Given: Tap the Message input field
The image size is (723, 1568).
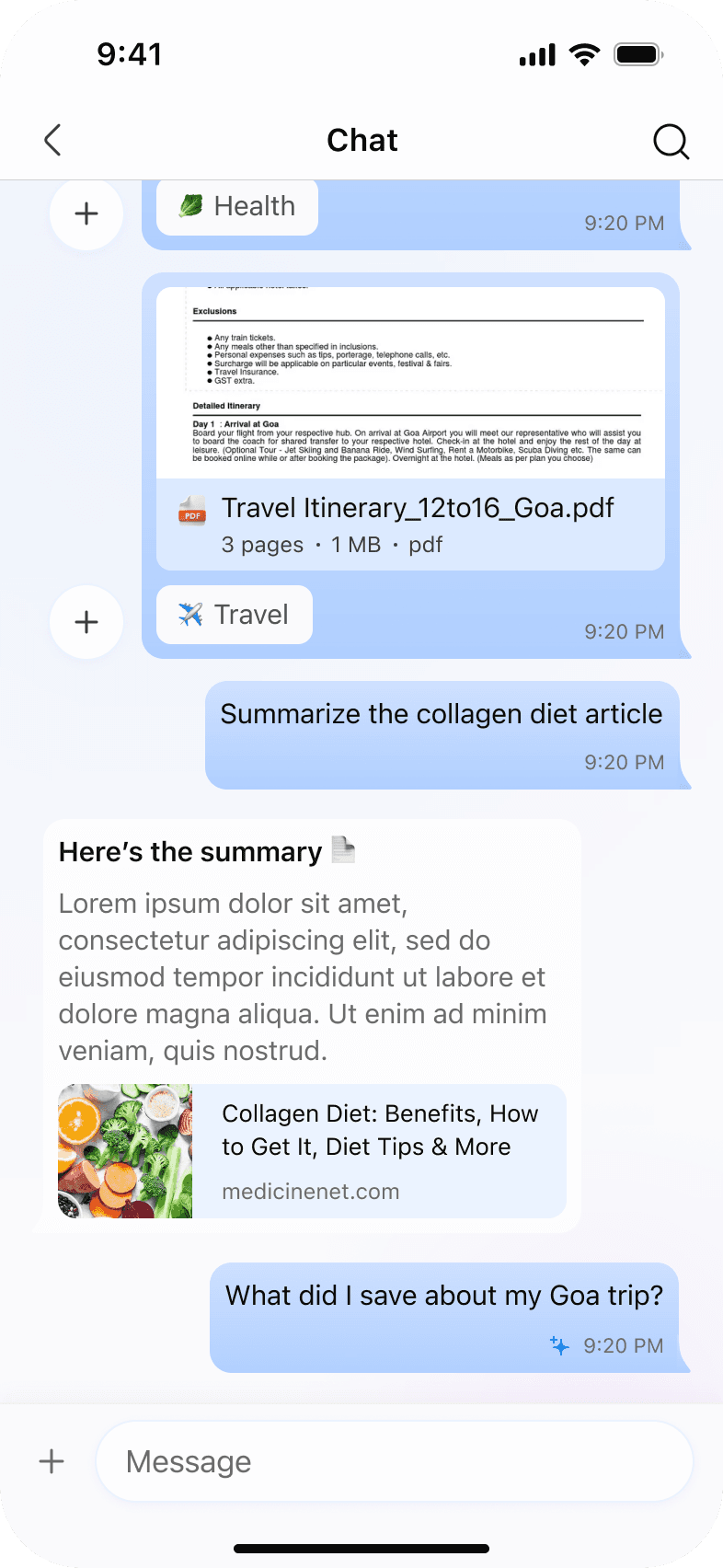Looking at the screenshot, I should 394,1460.
